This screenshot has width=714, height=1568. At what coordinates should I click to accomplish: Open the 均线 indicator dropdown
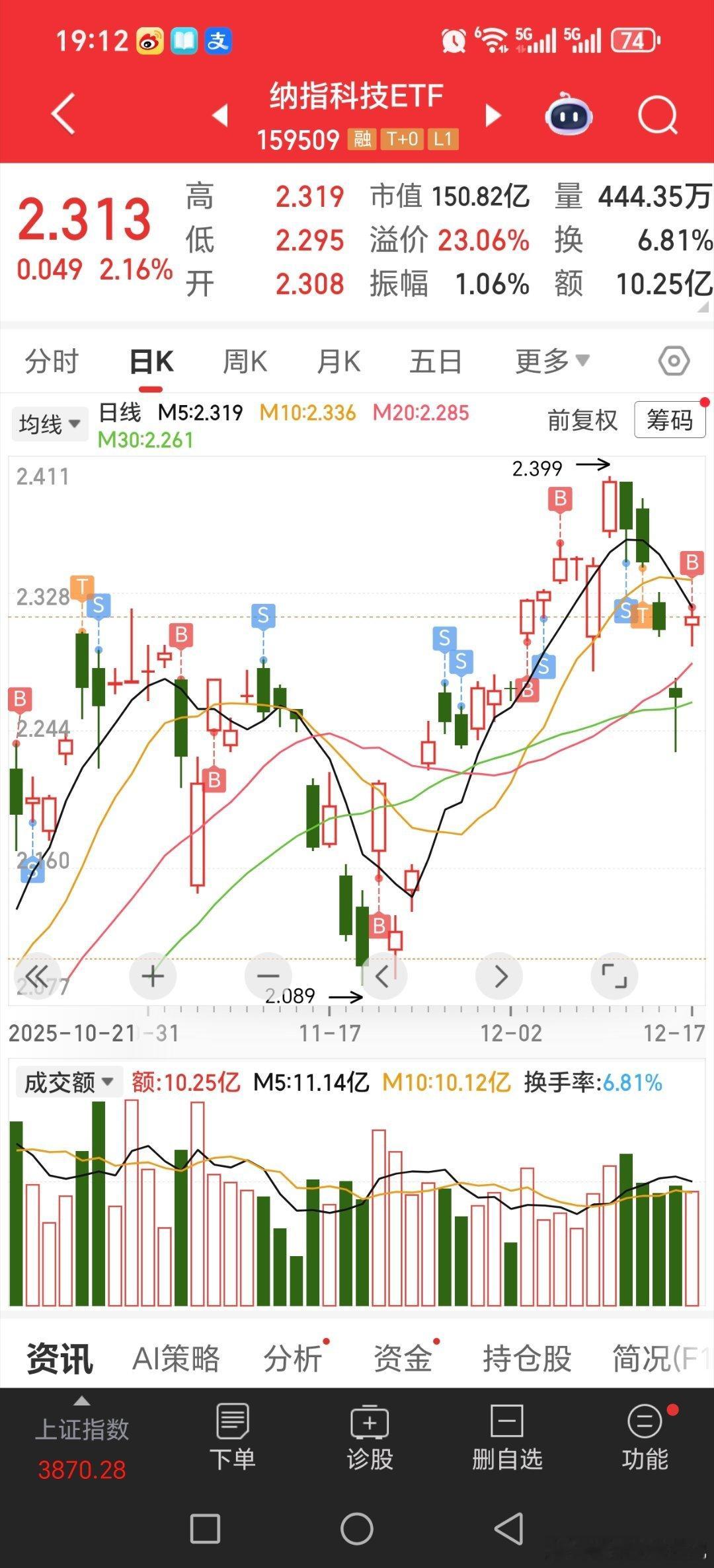coord(50,424)
